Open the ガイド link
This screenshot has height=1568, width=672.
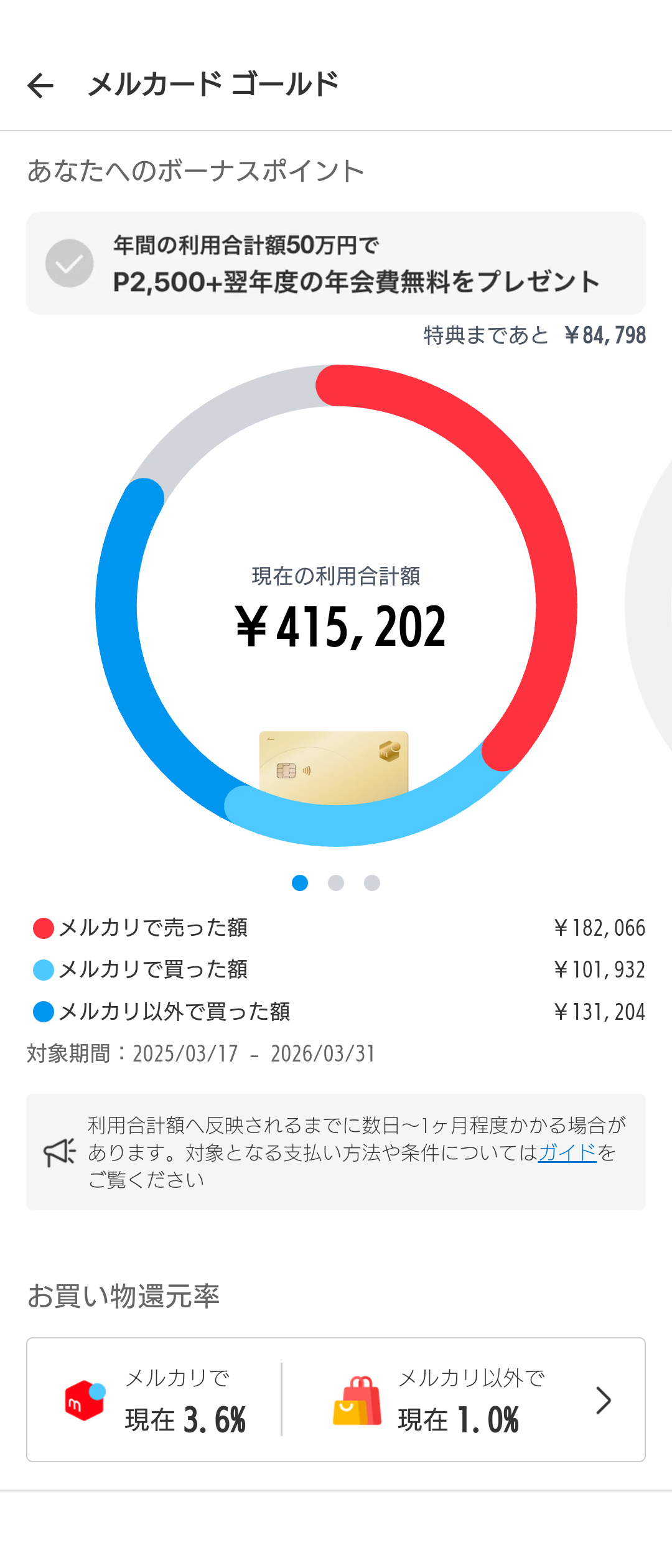pos(567,1153)
